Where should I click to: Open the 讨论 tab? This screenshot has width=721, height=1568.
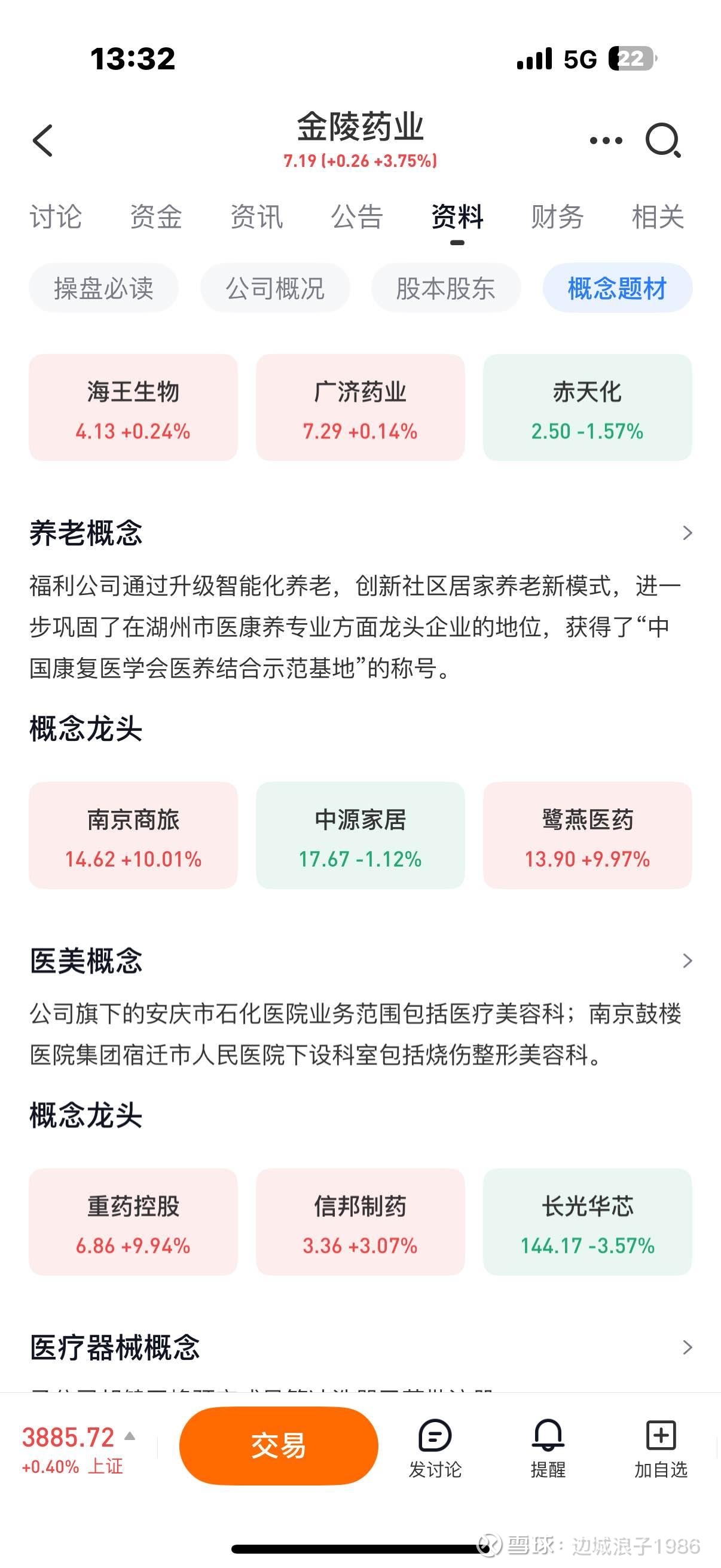(57, 217)
